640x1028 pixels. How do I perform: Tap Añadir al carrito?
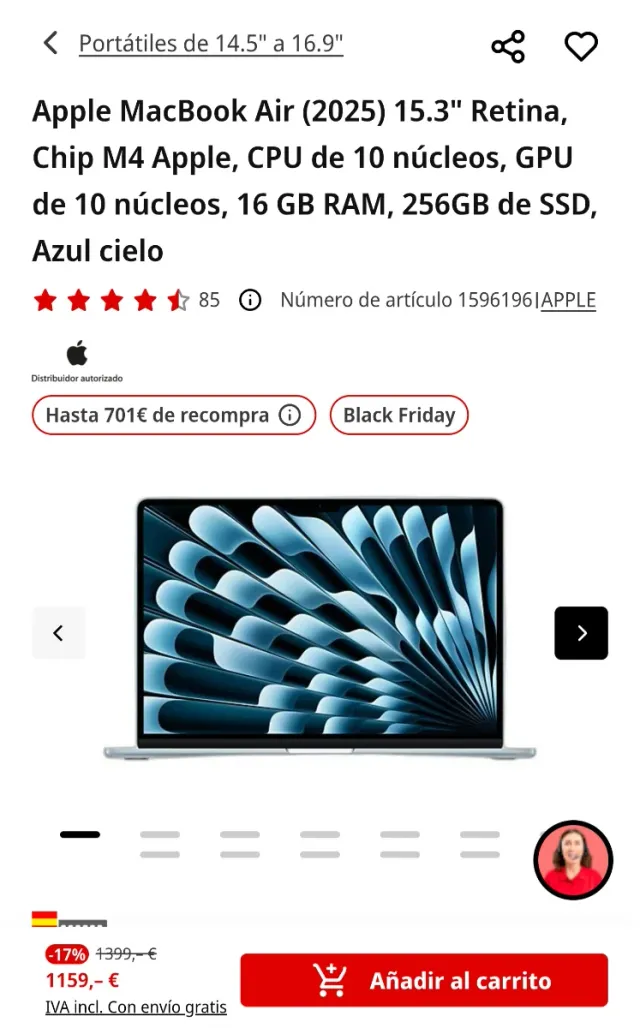[424, 980]
